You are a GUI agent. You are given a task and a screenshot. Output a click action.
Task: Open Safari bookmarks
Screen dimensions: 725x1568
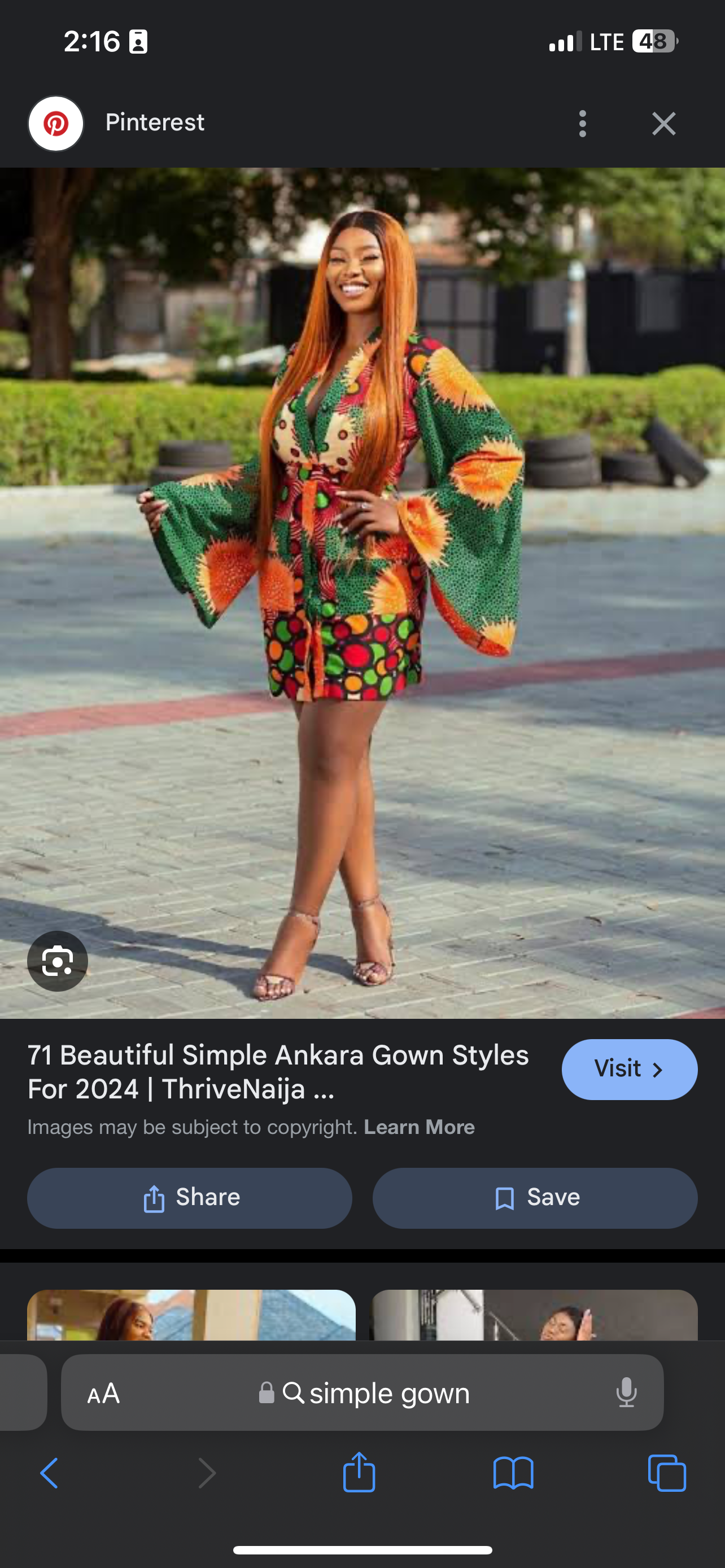513,1474
